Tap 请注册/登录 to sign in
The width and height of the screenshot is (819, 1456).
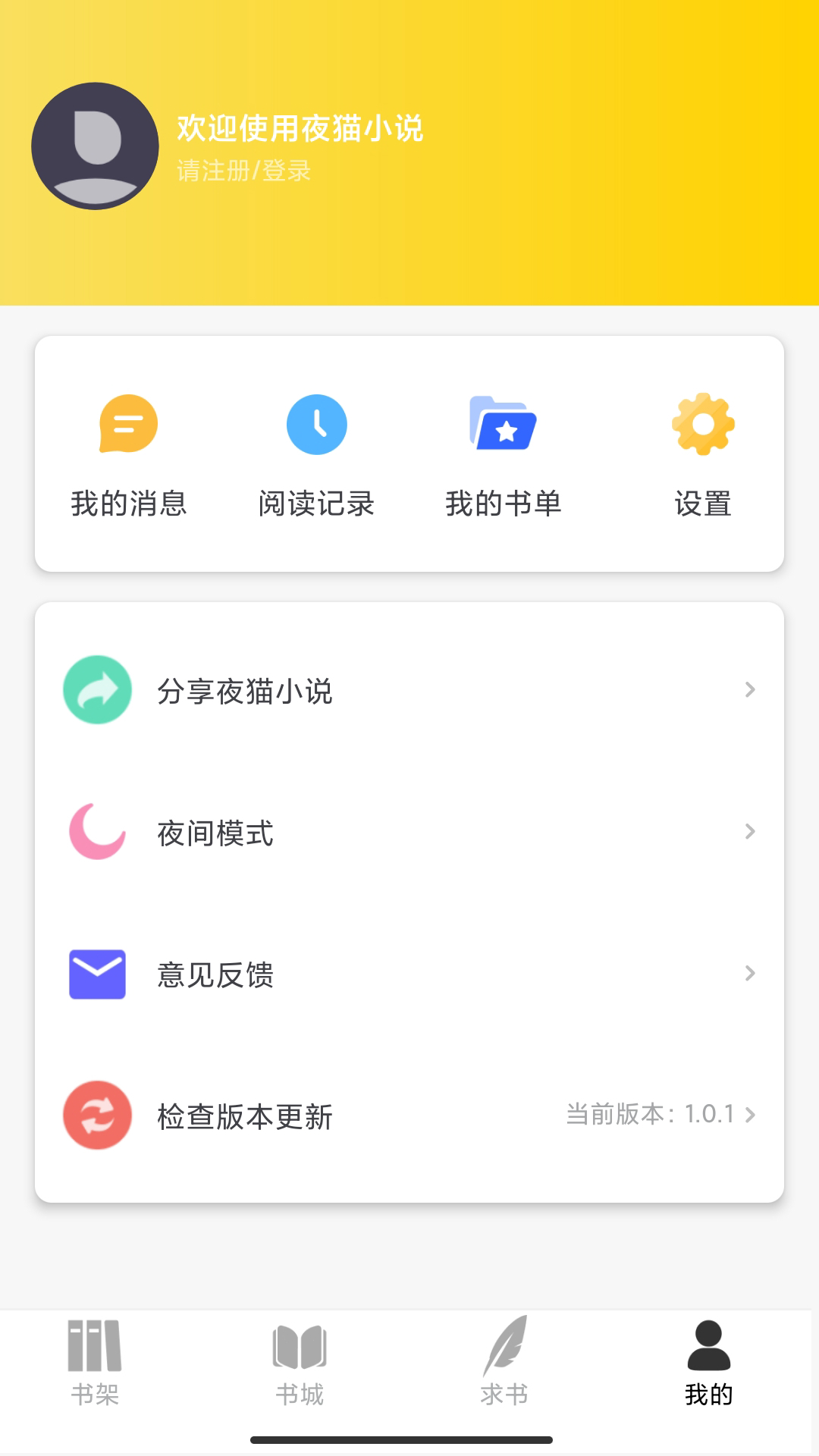coord(243,170)
